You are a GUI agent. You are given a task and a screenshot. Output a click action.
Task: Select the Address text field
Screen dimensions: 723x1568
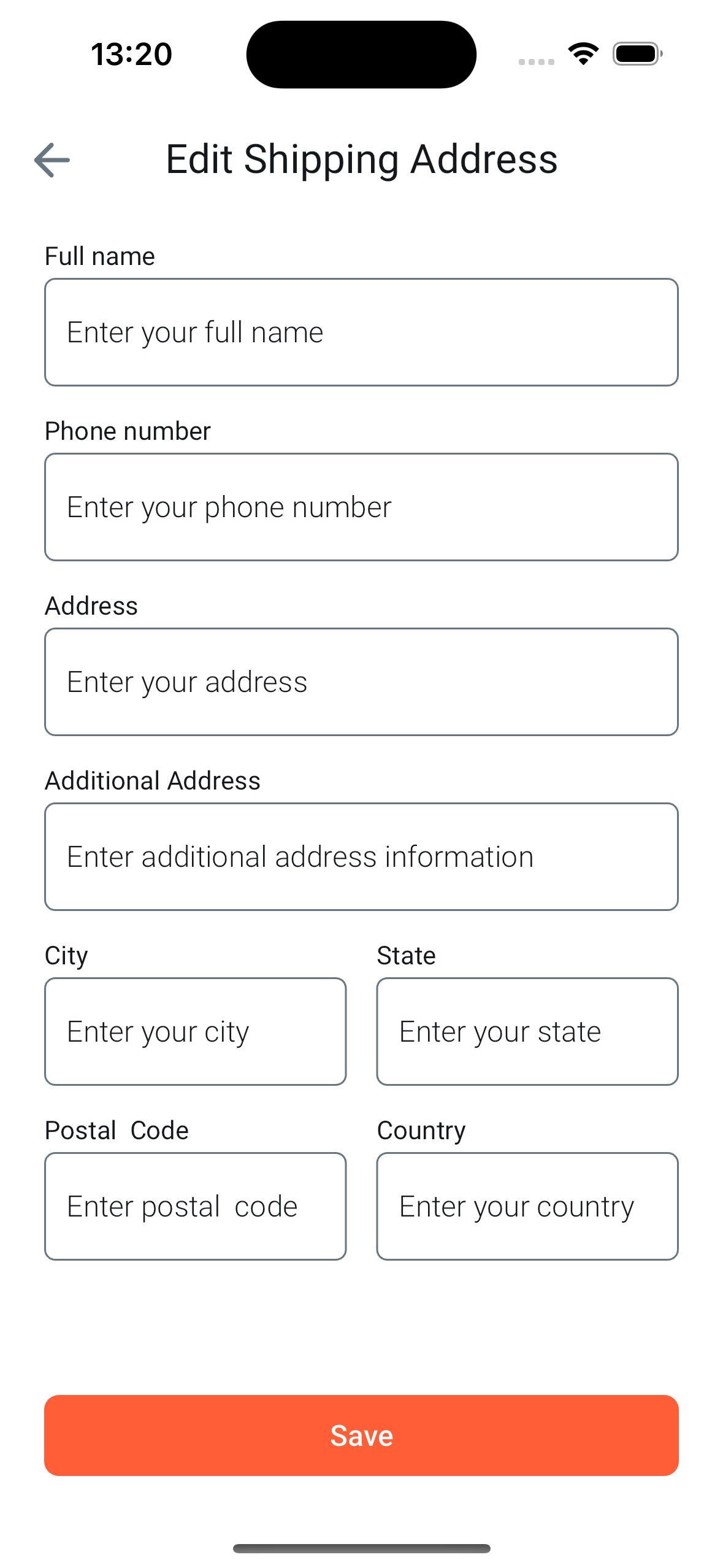(361, 682)
